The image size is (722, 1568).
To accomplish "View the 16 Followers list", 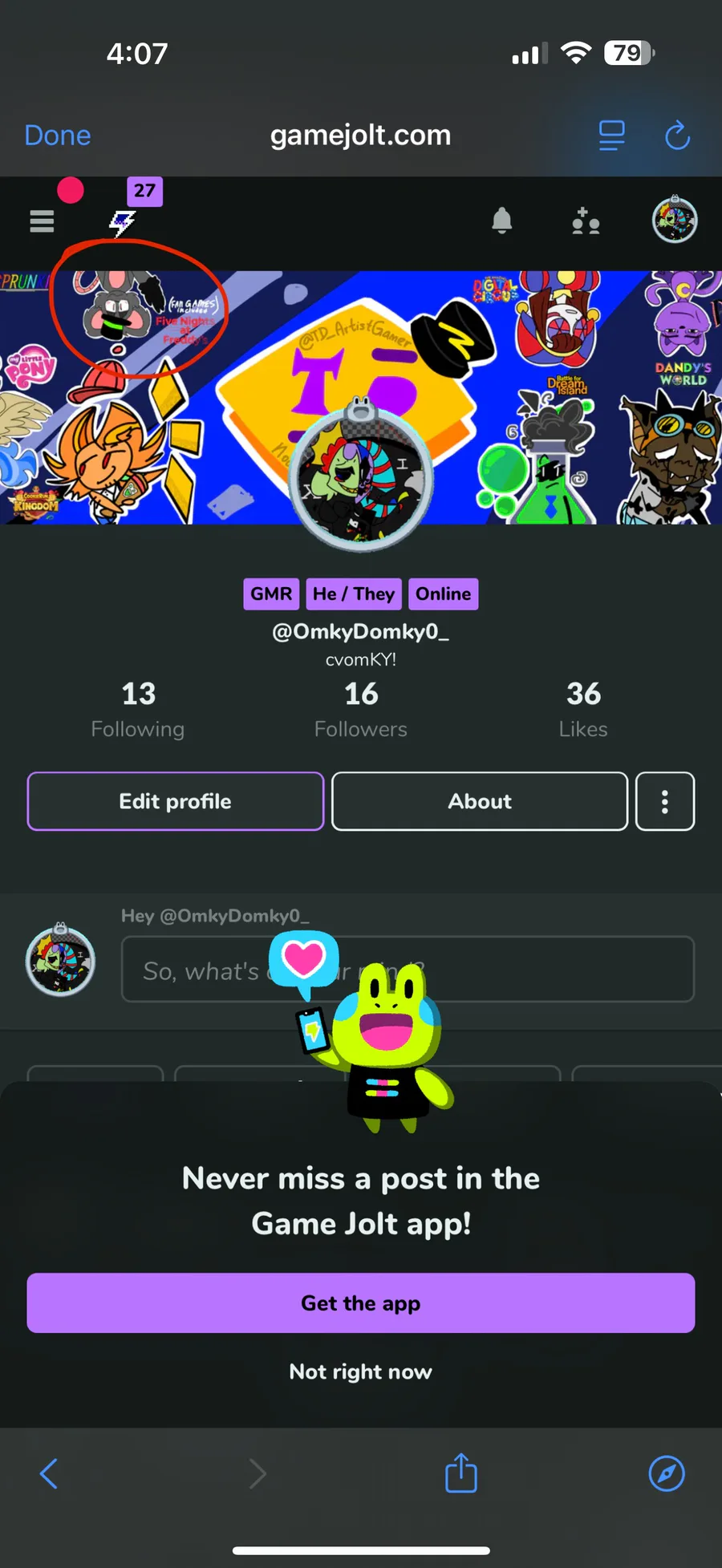I will (361, 710).
